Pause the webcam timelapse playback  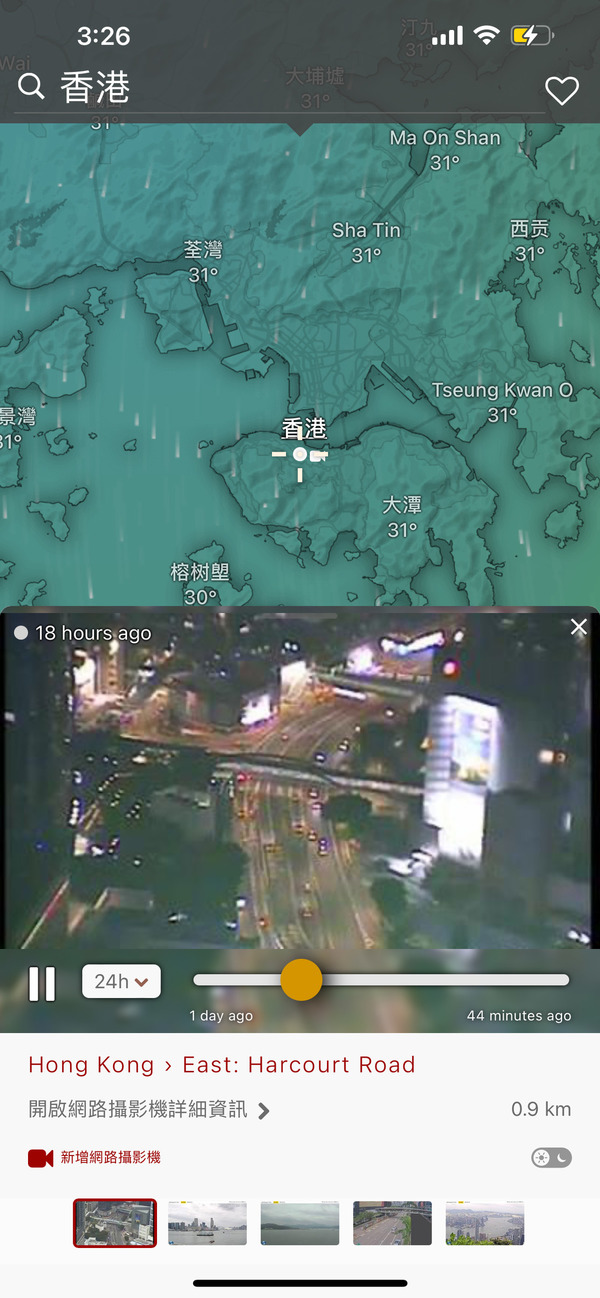[x=42, y=983]
